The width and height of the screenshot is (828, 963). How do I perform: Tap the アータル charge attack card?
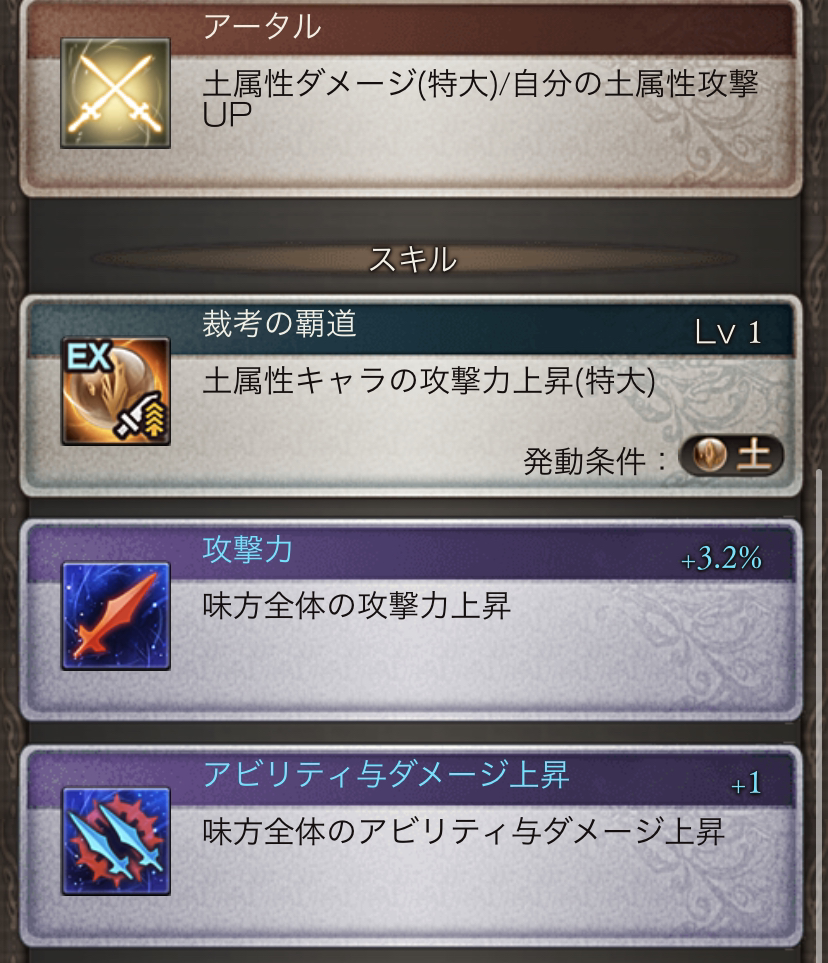[x=410, y=95]
